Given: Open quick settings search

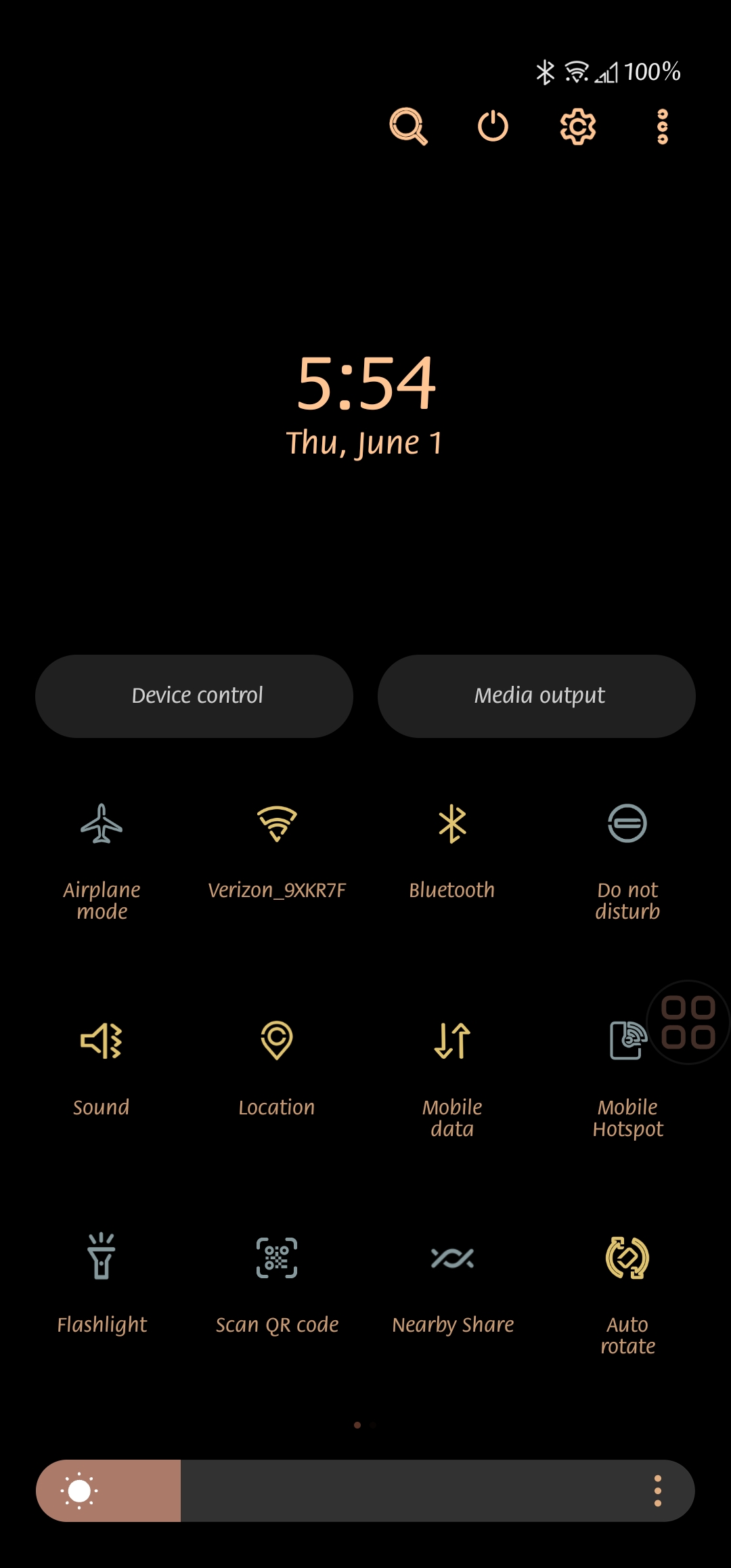Looking at the screenshot, I should click(409, 127).
